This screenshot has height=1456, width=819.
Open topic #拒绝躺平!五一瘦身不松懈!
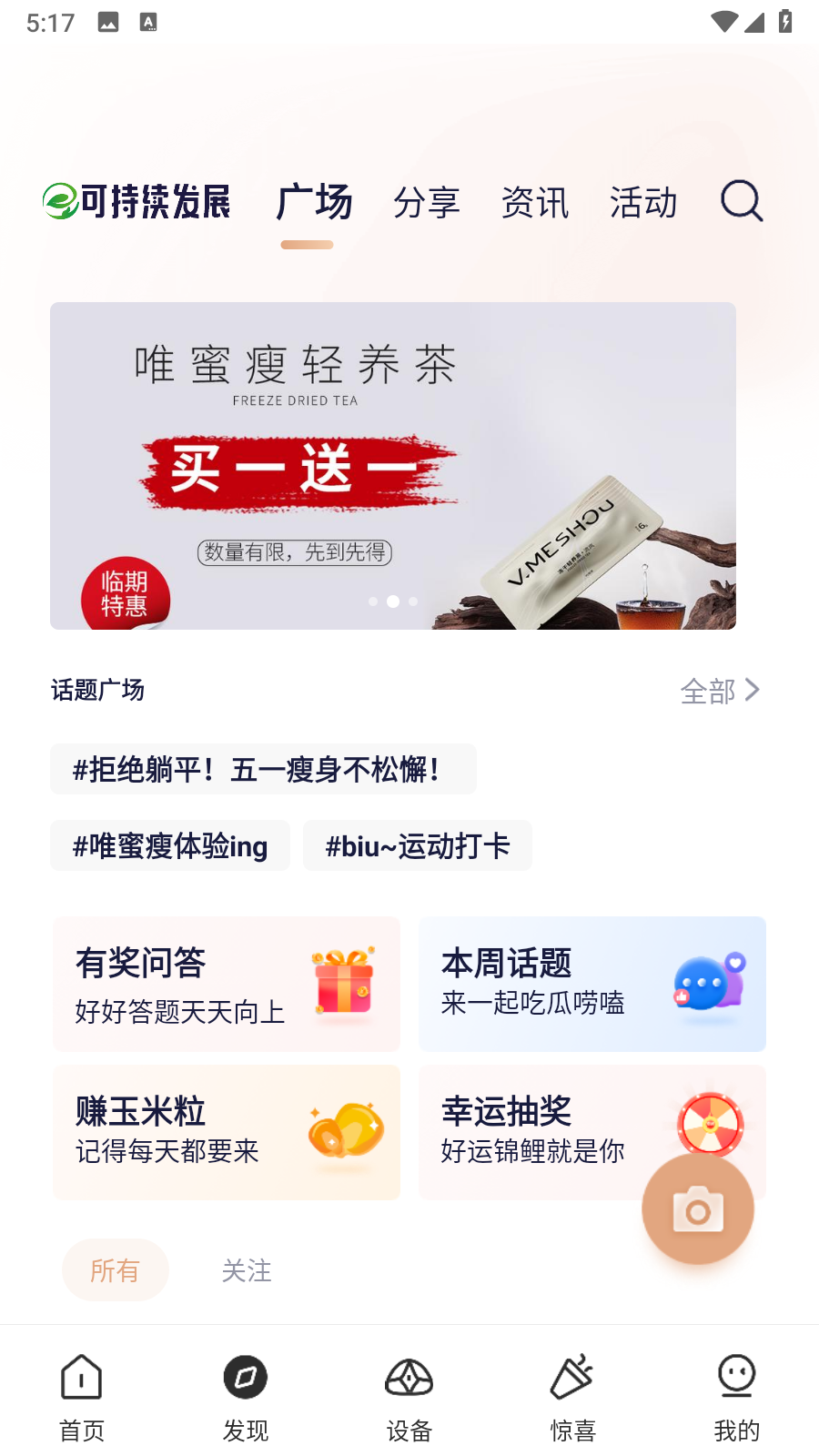tap(263, 769)
